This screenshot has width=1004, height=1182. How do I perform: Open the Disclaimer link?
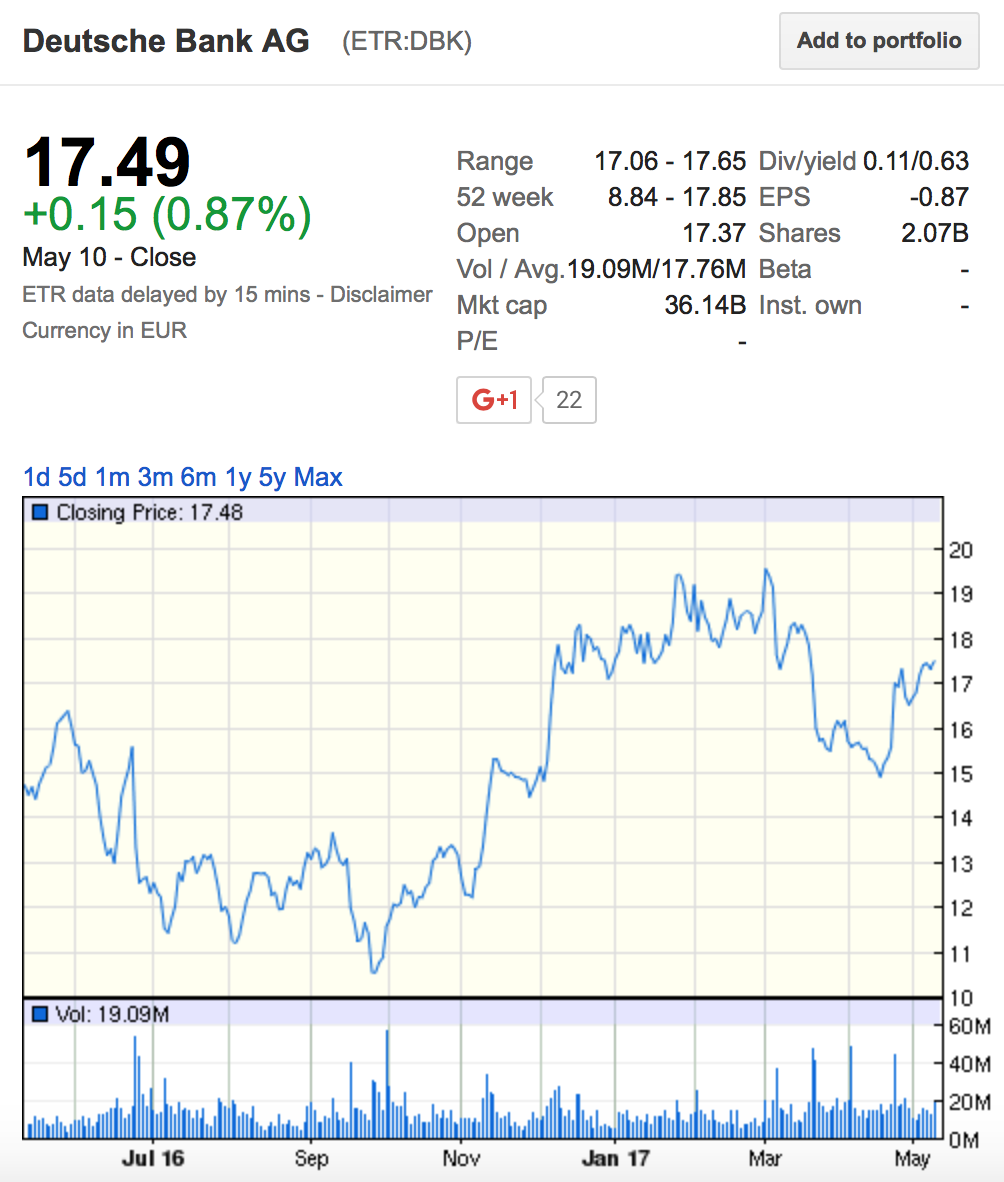pyautogui.click(x=381, y=295)
